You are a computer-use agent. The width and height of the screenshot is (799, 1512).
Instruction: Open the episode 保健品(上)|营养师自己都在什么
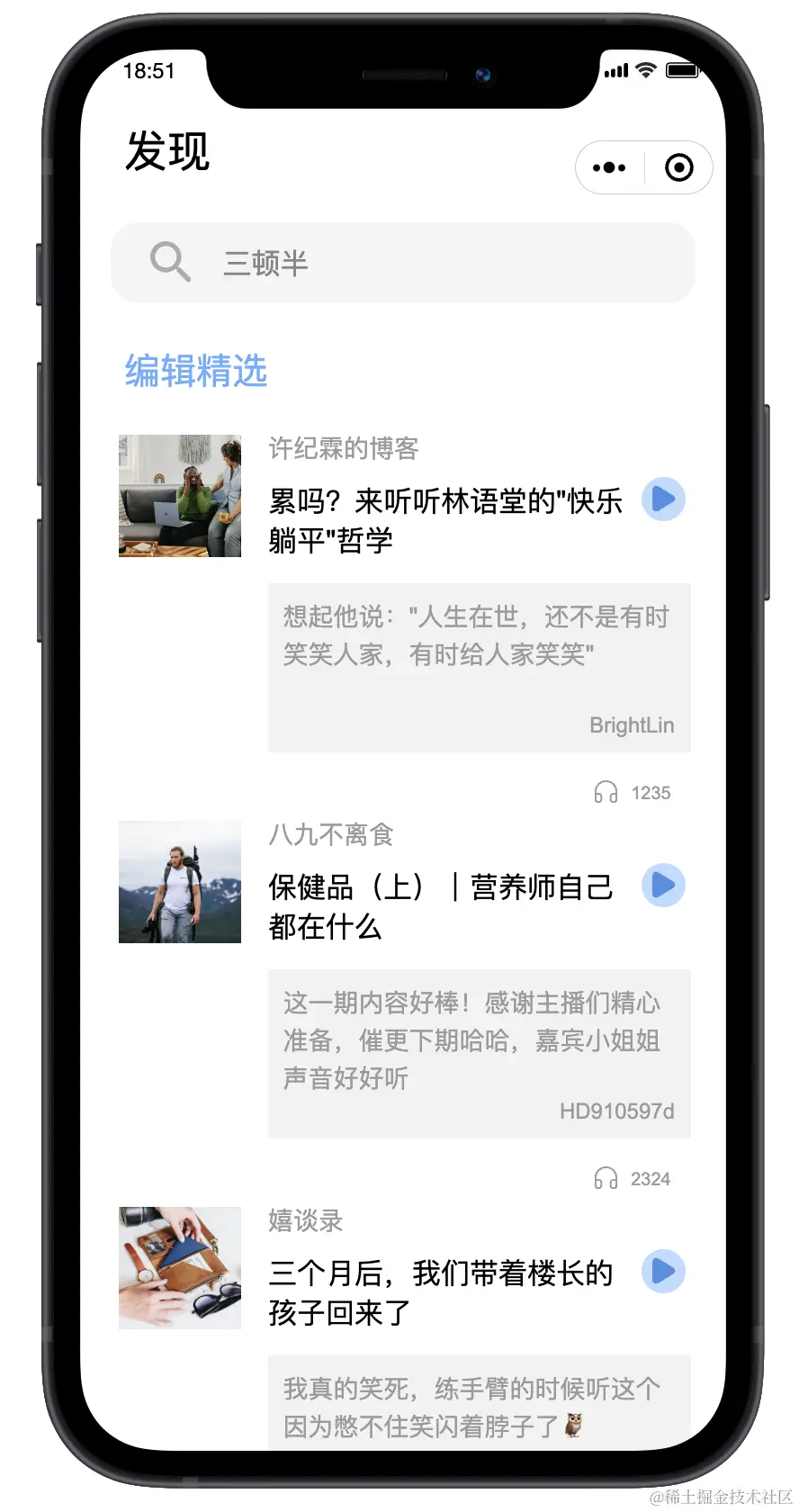click(x=441, y=906)
